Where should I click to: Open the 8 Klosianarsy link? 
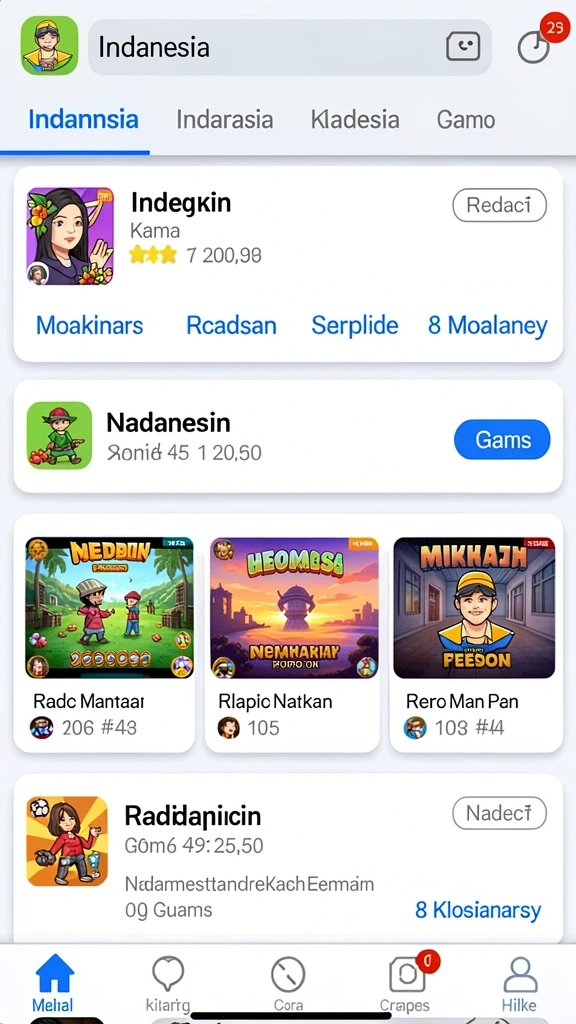pyautogui.click(x=478, y=910)
